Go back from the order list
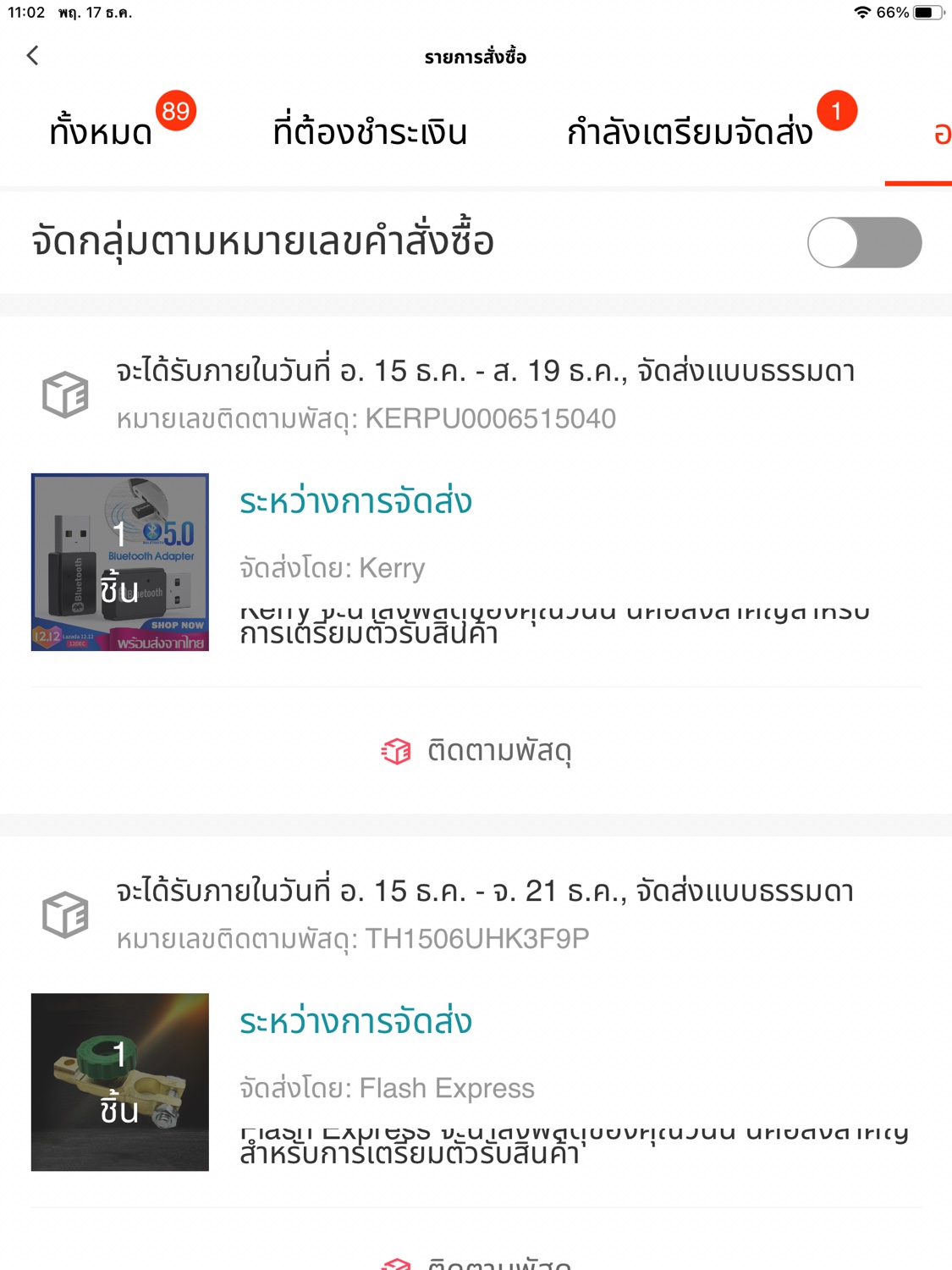The image size is (952, 1270). click(33, 56)
